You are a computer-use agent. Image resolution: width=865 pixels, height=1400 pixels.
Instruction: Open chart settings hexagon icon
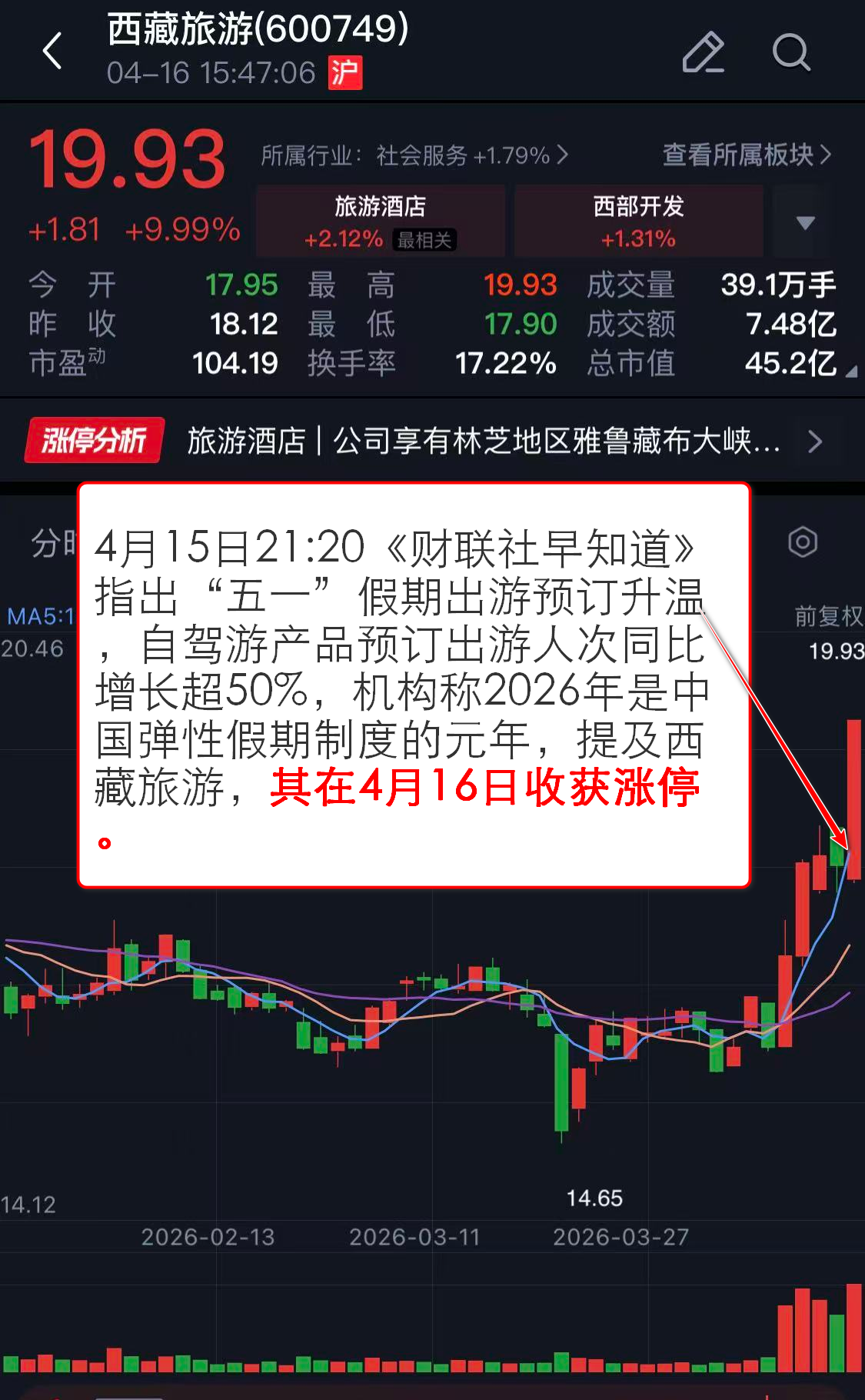803,542
